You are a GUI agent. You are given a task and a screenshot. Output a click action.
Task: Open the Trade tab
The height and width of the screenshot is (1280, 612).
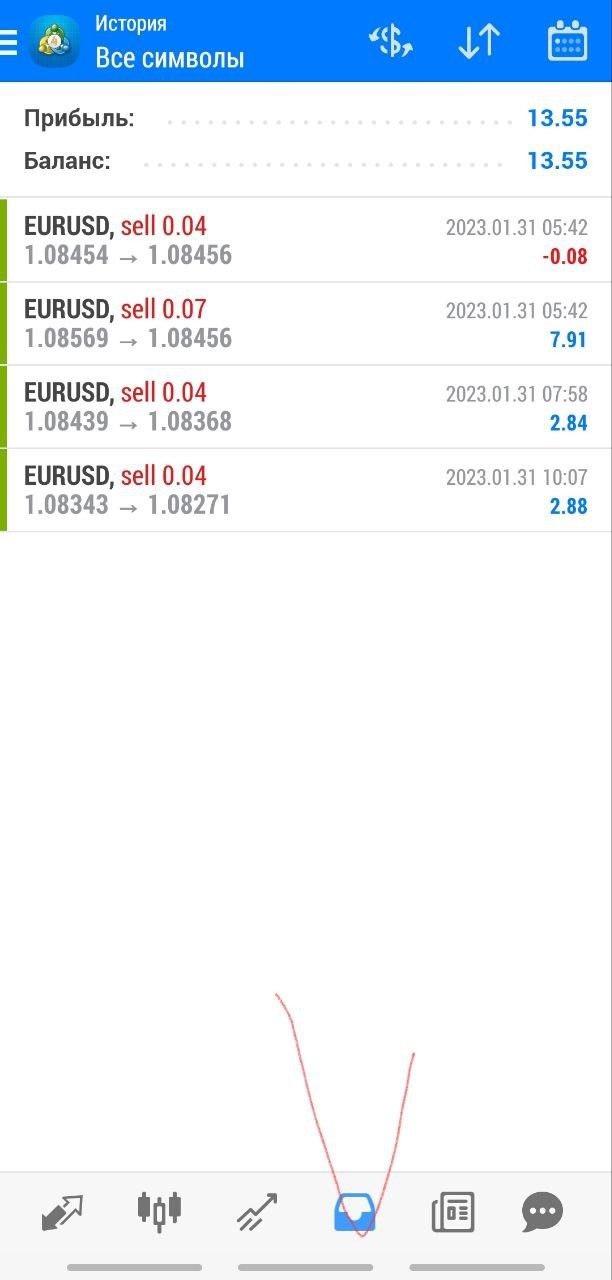pyautogui.click(x=257, y=1213)
